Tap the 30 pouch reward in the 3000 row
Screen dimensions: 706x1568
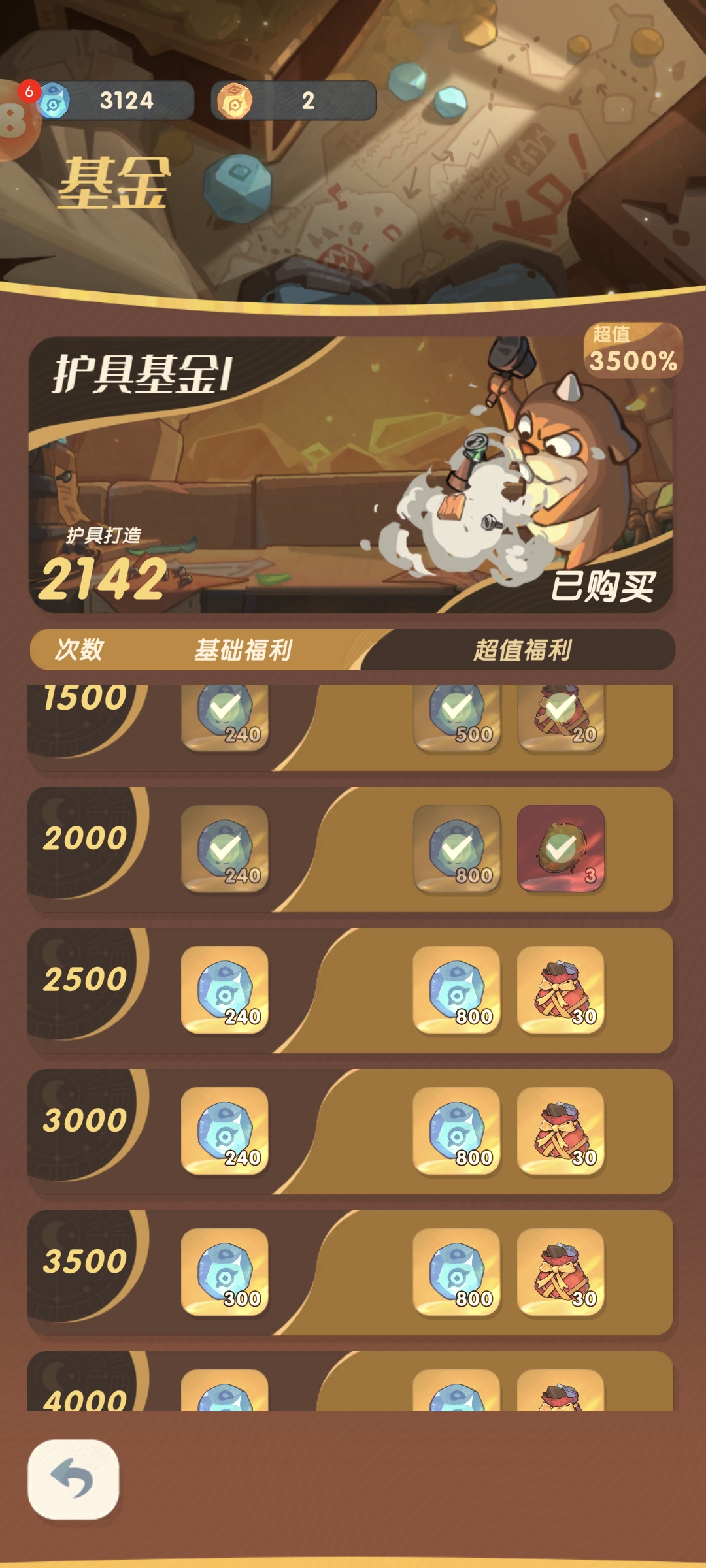(560, 1131)
